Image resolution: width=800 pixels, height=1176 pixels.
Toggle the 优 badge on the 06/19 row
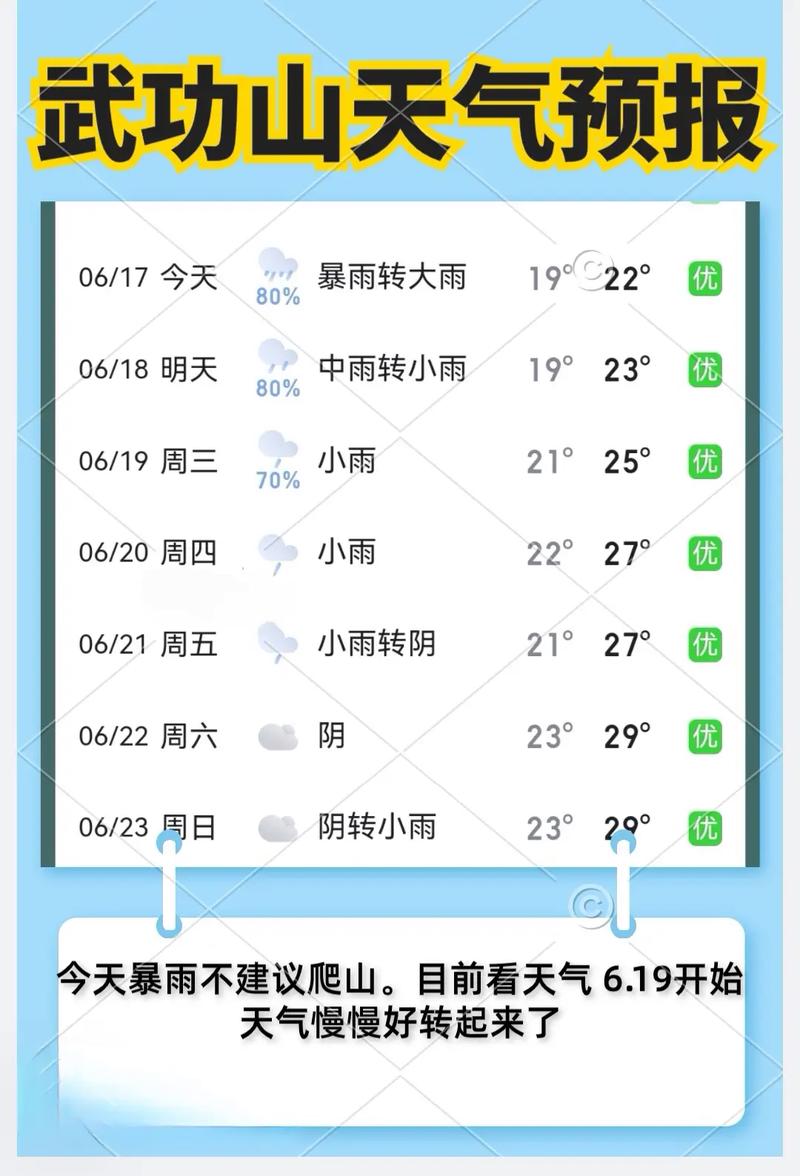tap(704, 459)
